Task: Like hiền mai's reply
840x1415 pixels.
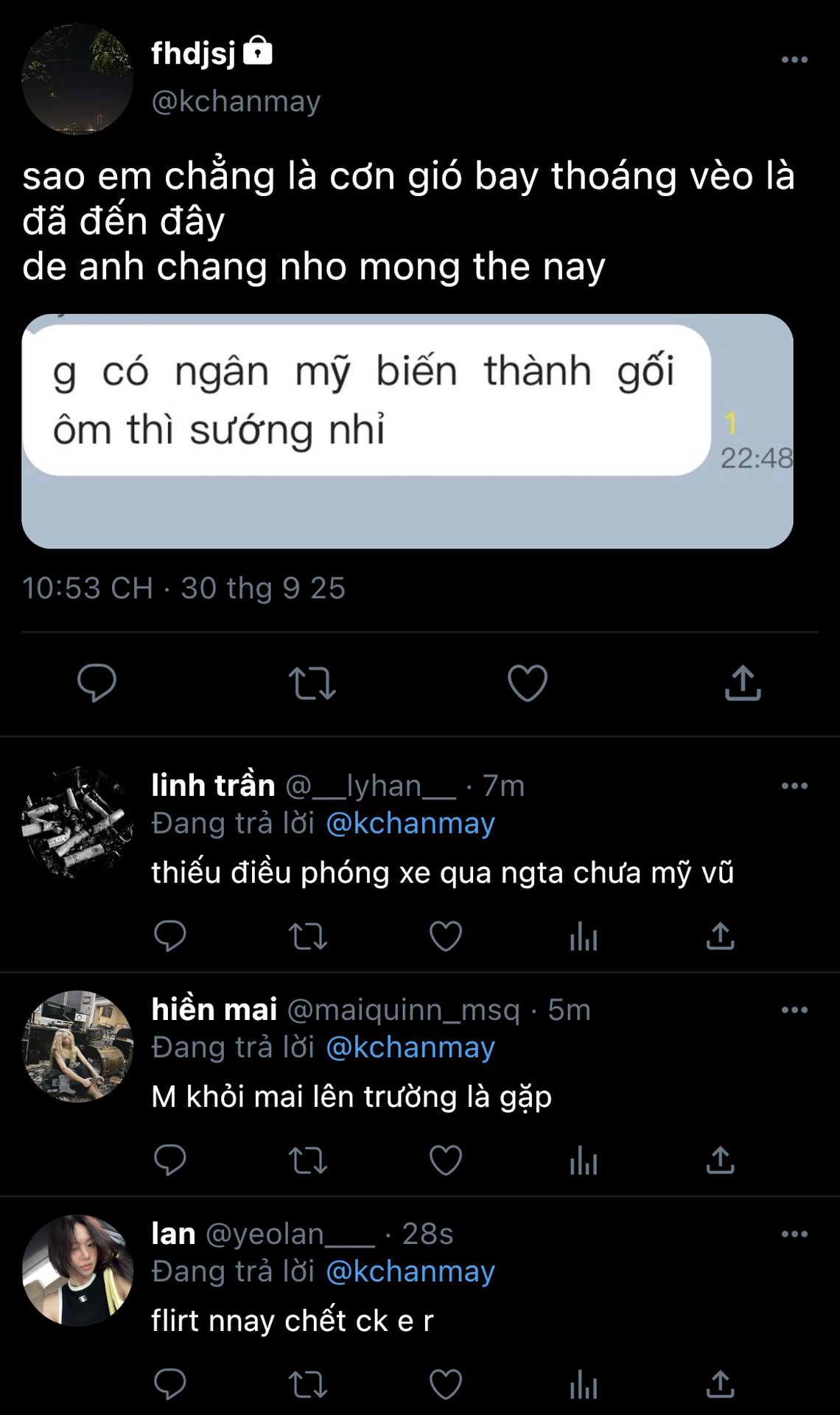Action: pyautogui.click(x=445, y=1160)
